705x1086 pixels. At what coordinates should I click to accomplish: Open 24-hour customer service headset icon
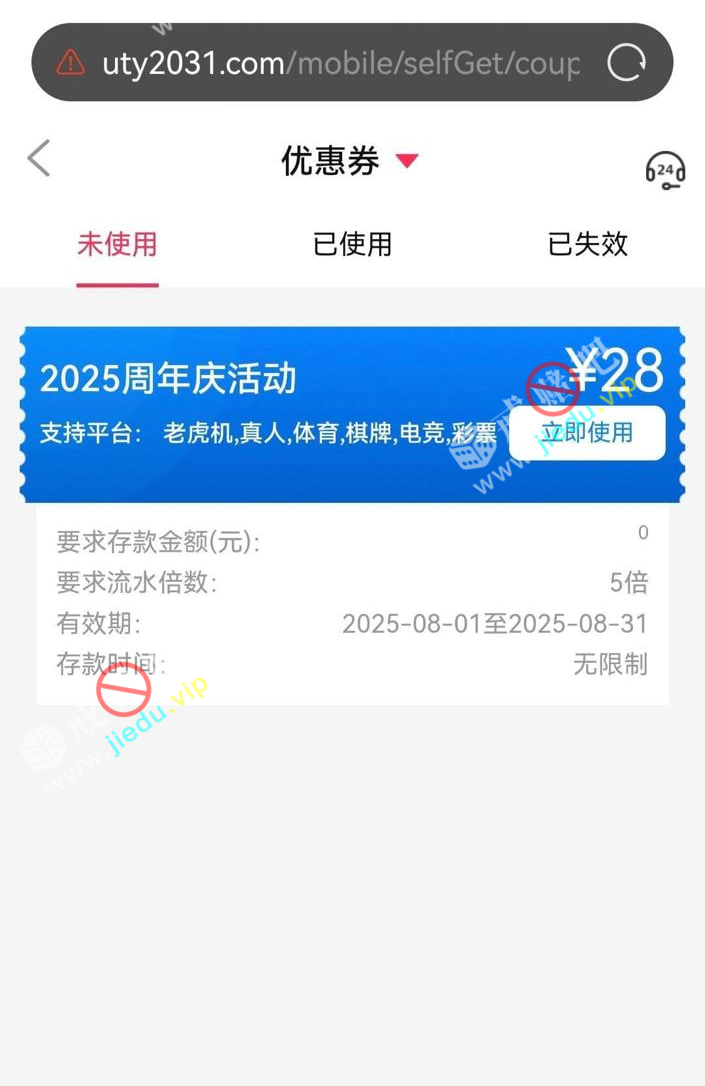click(665, 170)
